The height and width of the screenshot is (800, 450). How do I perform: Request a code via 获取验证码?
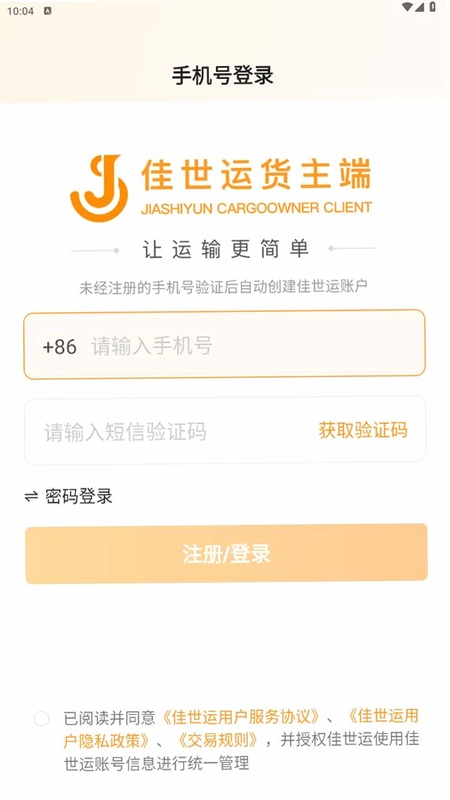pyautogui.click(x=363, y=430)
